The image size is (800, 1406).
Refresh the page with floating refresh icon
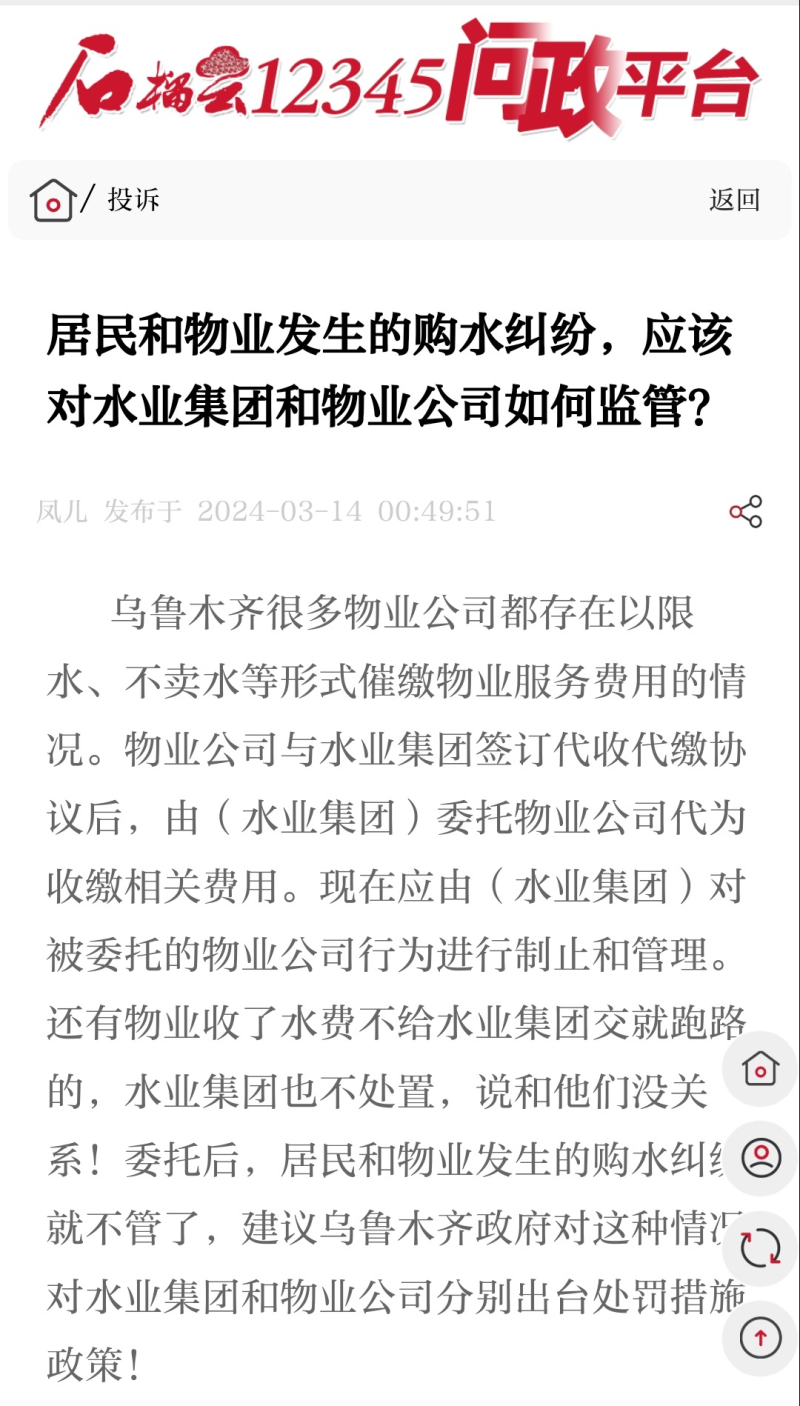coord(760,1248)
